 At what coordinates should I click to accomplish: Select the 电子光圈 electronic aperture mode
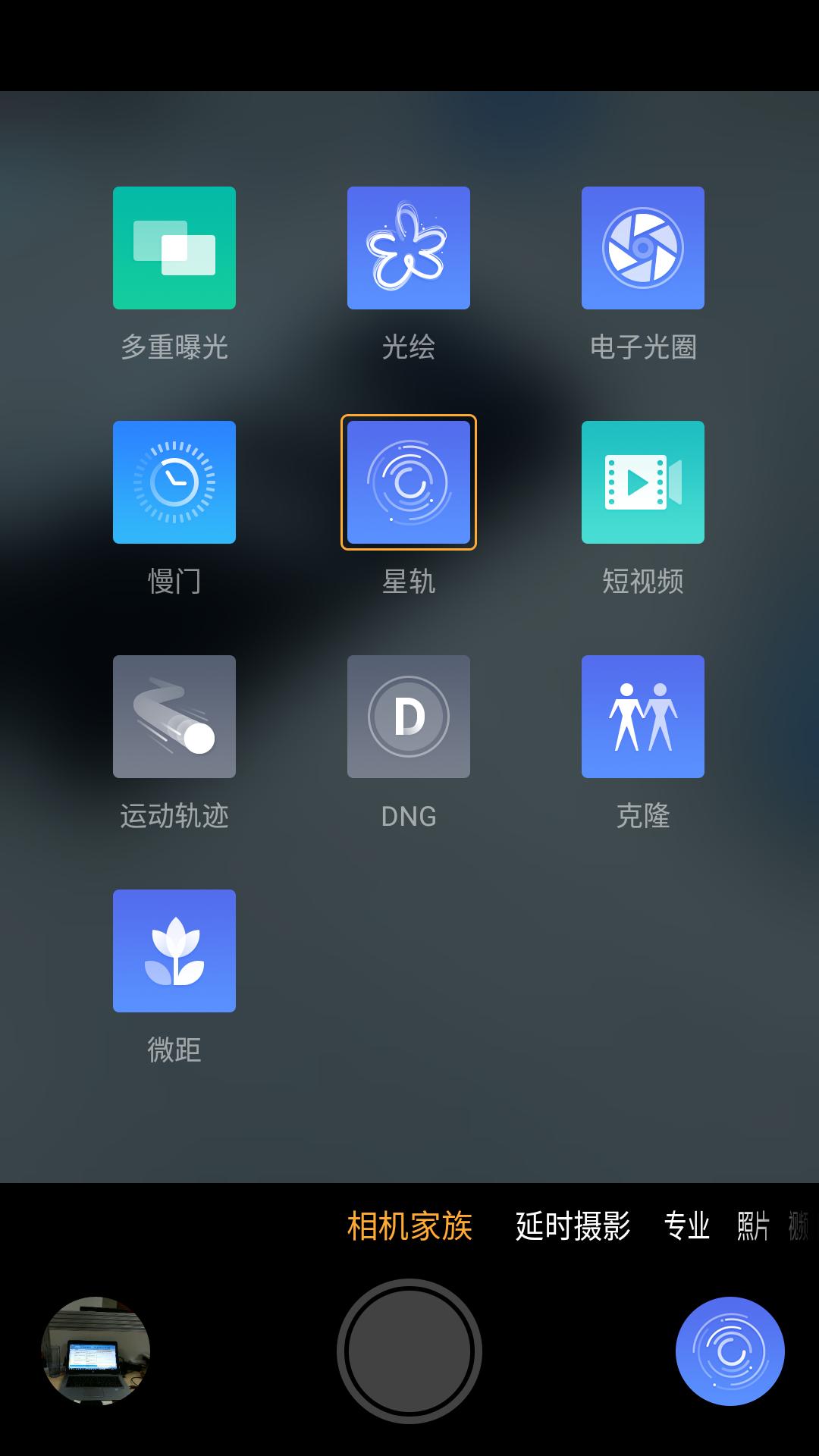point(643,247)
